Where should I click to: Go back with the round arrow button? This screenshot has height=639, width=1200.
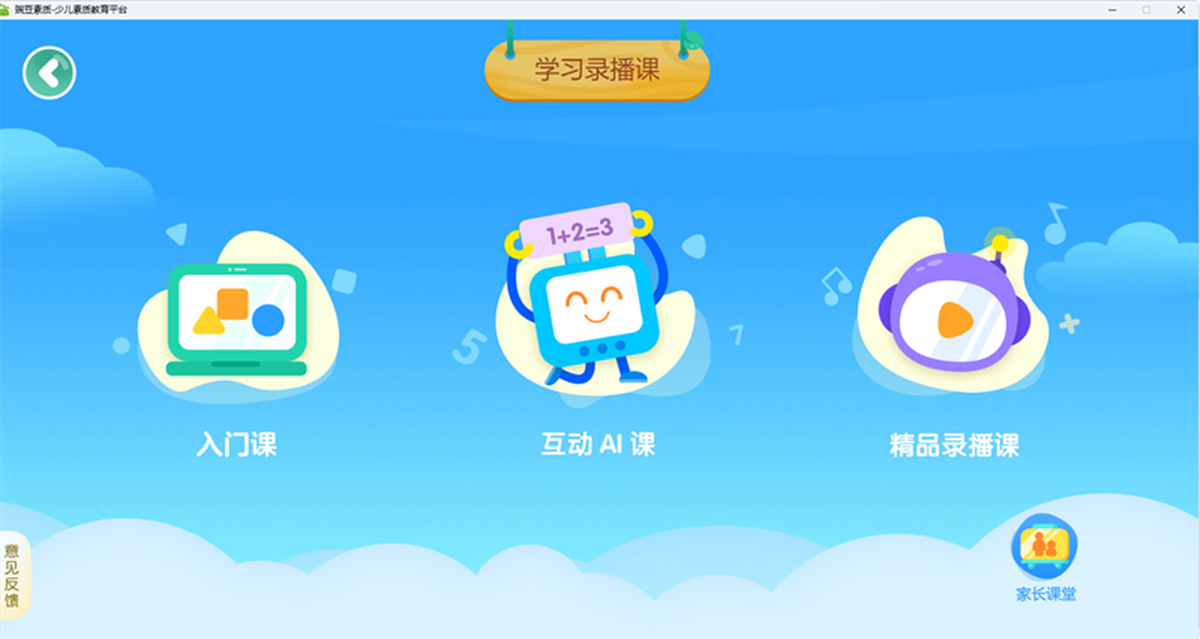49,73
